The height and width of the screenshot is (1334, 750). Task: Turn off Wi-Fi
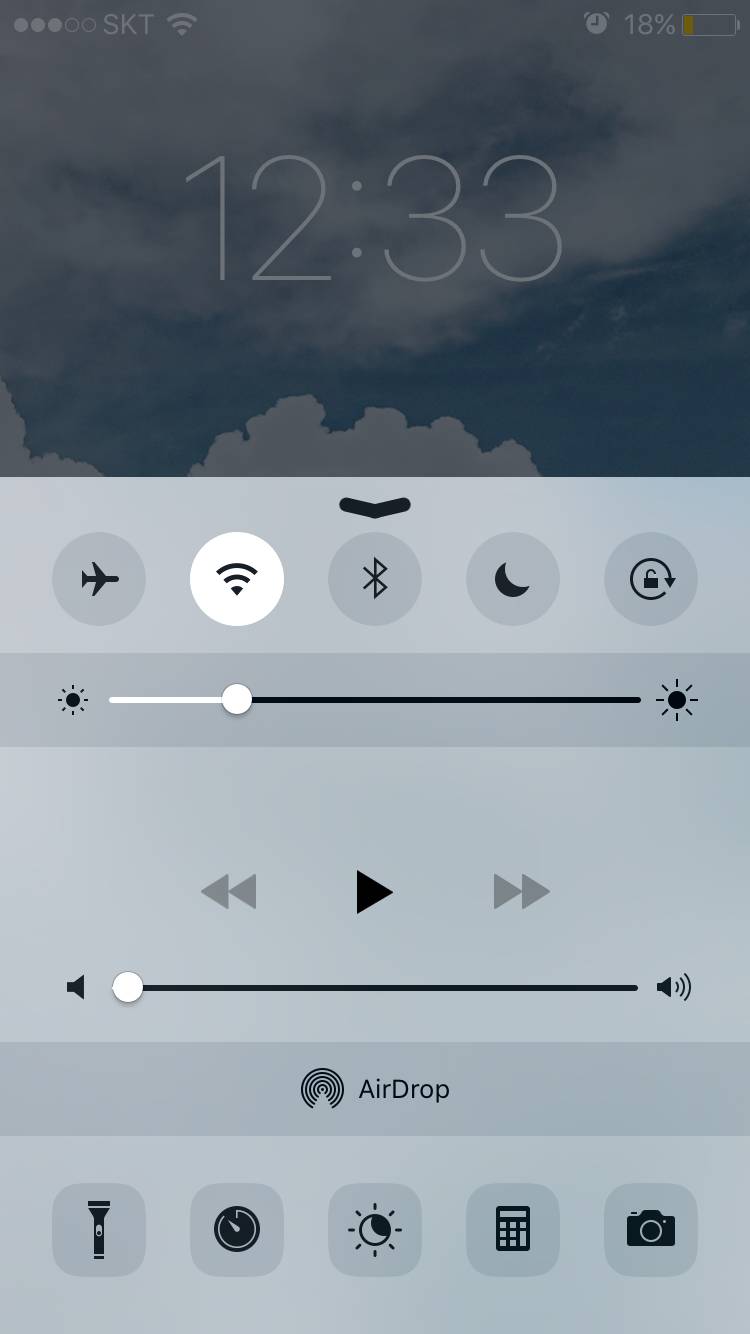tap(237, 579)
